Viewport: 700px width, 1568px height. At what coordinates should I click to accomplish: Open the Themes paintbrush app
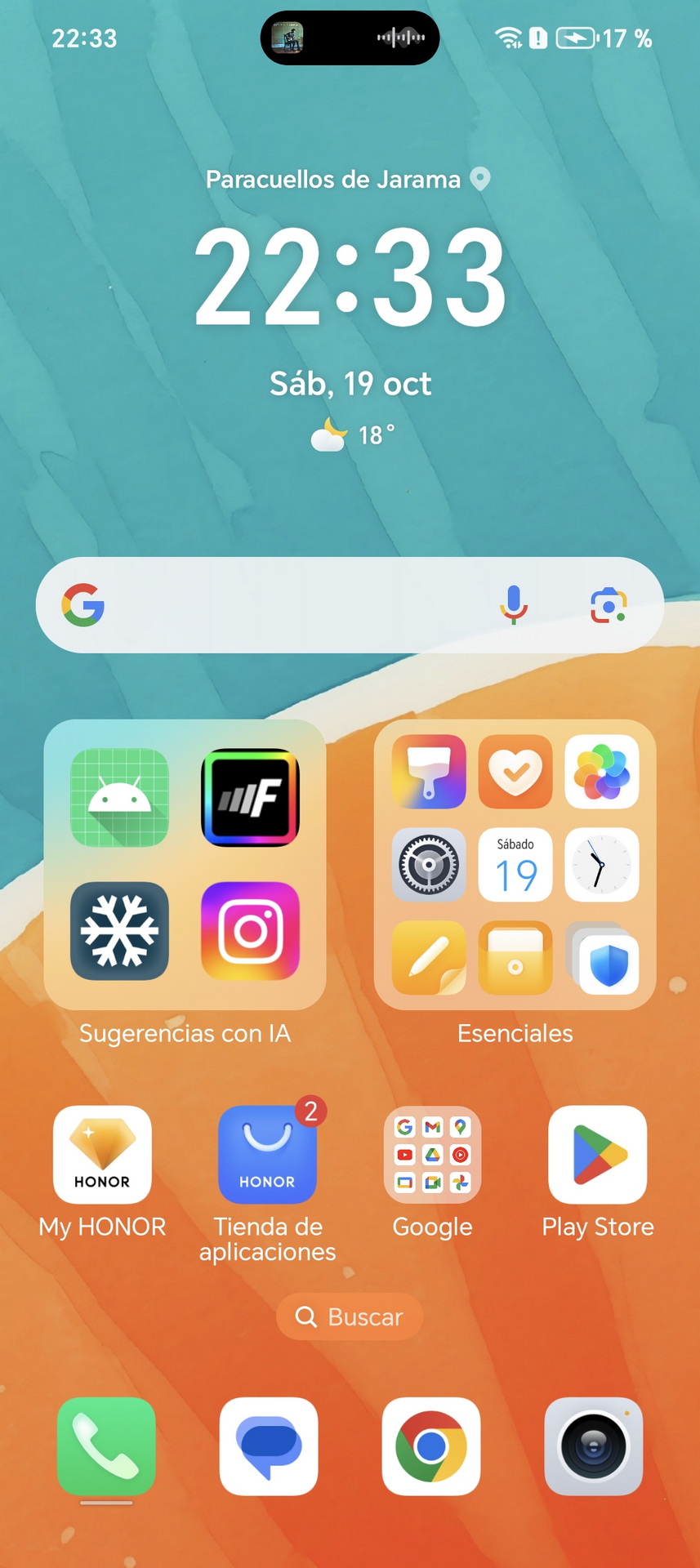point(429,772)
